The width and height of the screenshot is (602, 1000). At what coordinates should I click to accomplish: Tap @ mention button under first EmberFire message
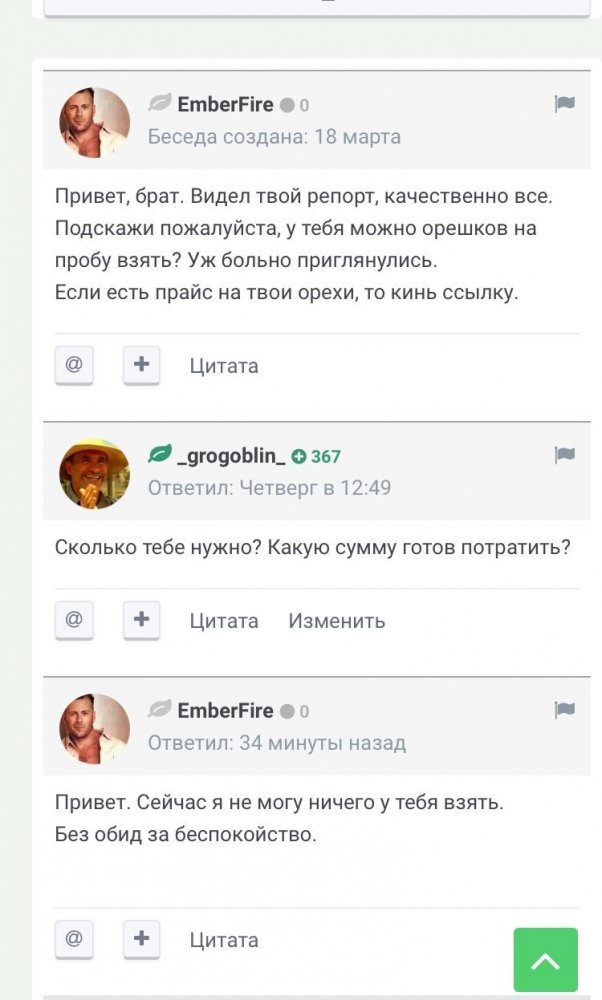[74, 365]
